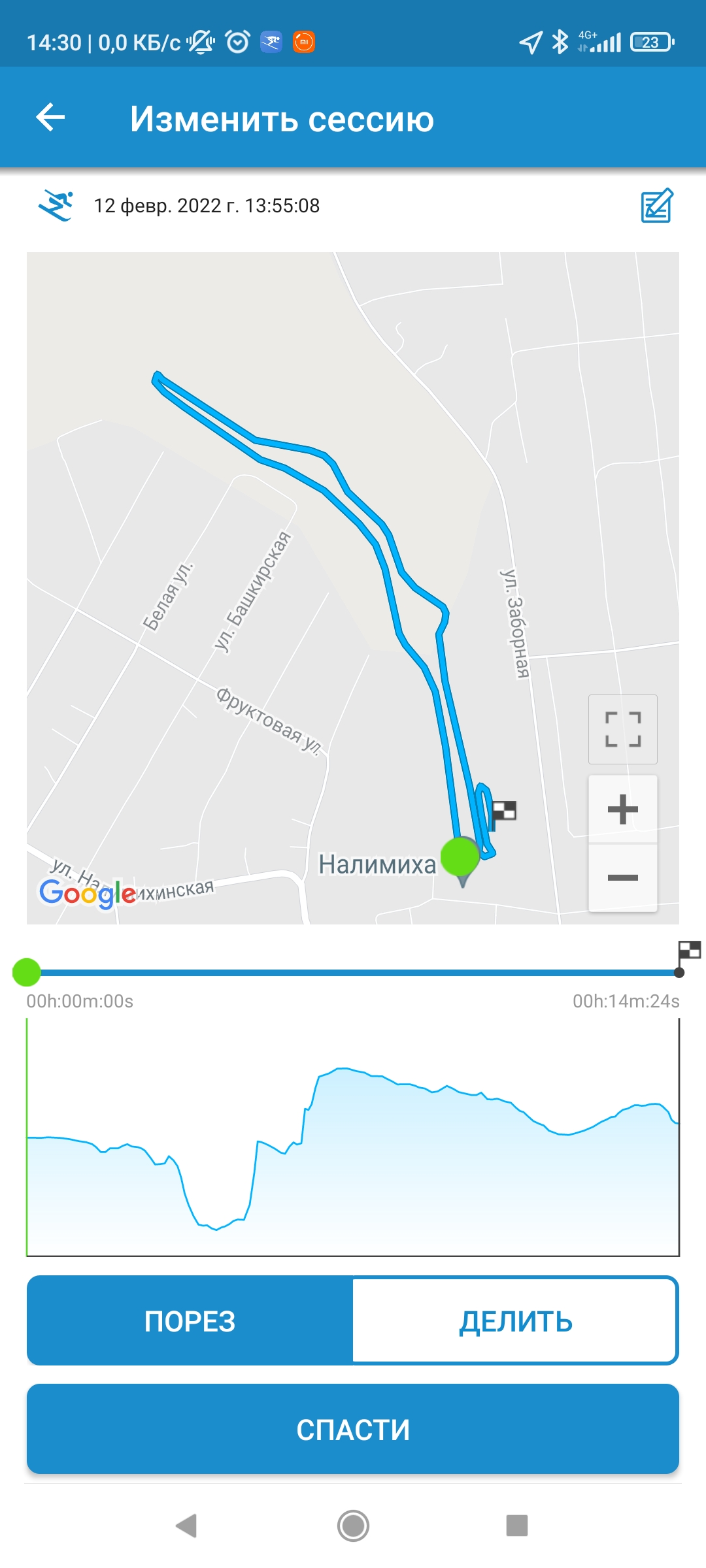Zoom in on the map
Image resolution: width=706 pixels, height=1568 pixels.
[x=622, y=809]
